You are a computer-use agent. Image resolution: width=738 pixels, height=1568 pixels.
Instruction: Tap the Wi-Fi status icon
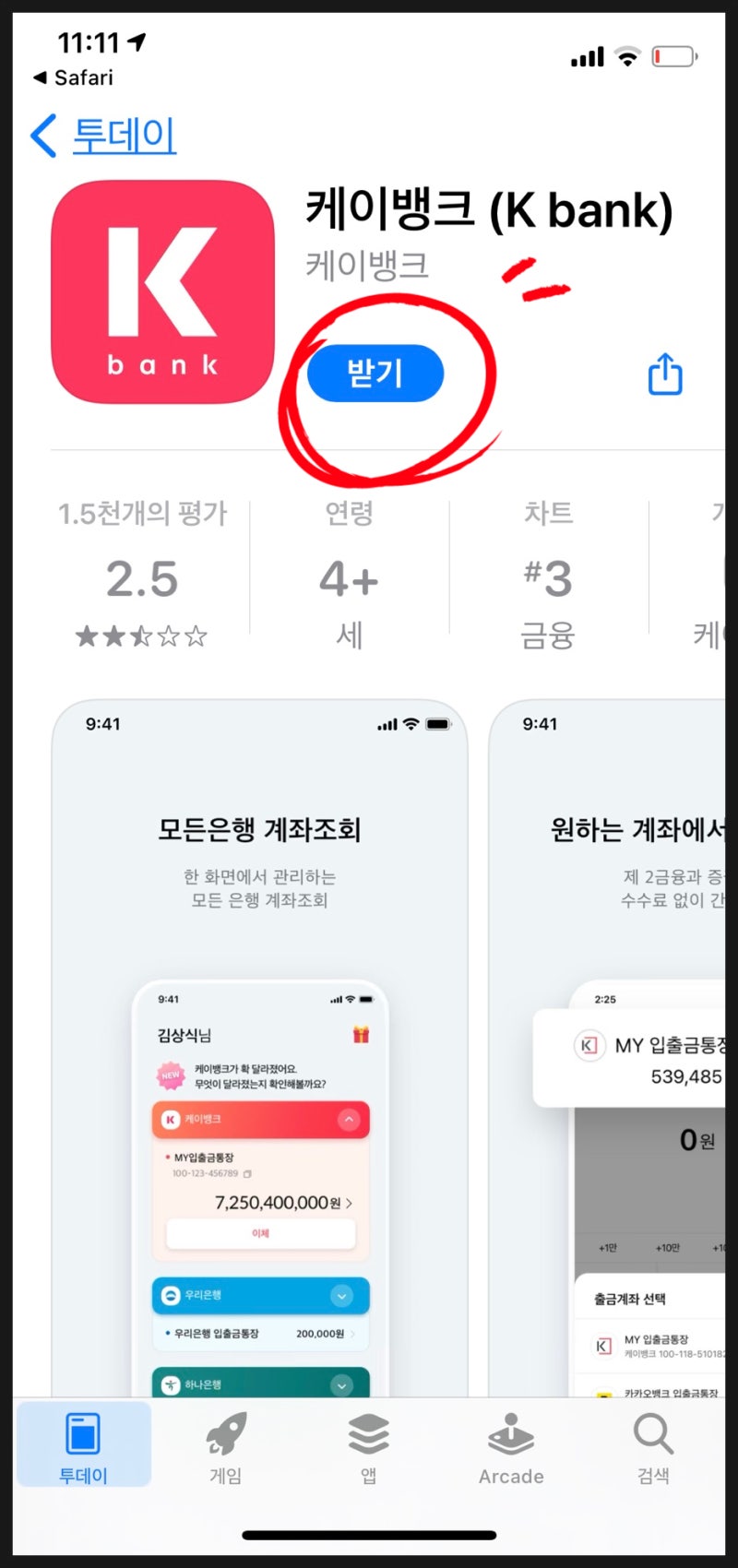629,55
